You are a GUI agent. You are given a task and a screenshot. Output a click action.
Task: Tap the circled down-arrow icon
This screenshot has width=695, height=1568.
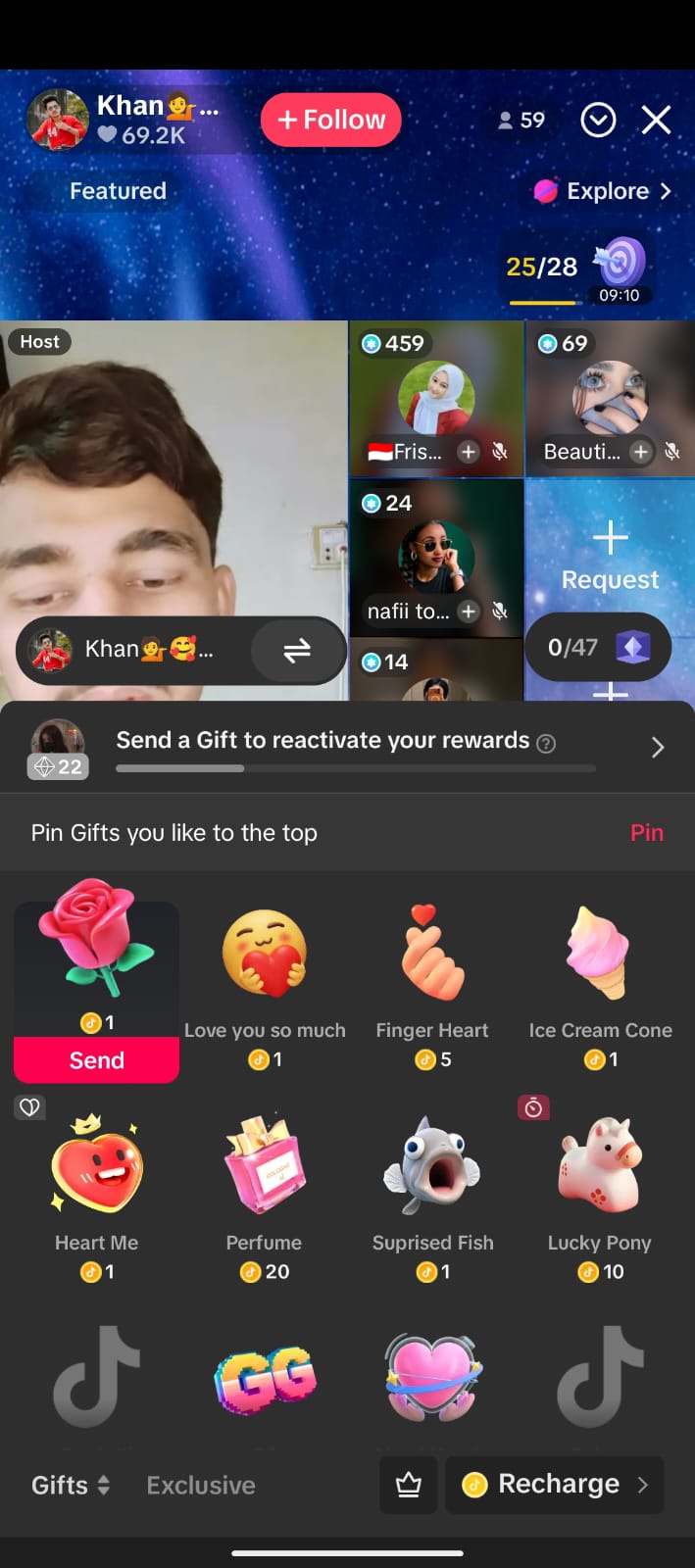click(598, 120)
